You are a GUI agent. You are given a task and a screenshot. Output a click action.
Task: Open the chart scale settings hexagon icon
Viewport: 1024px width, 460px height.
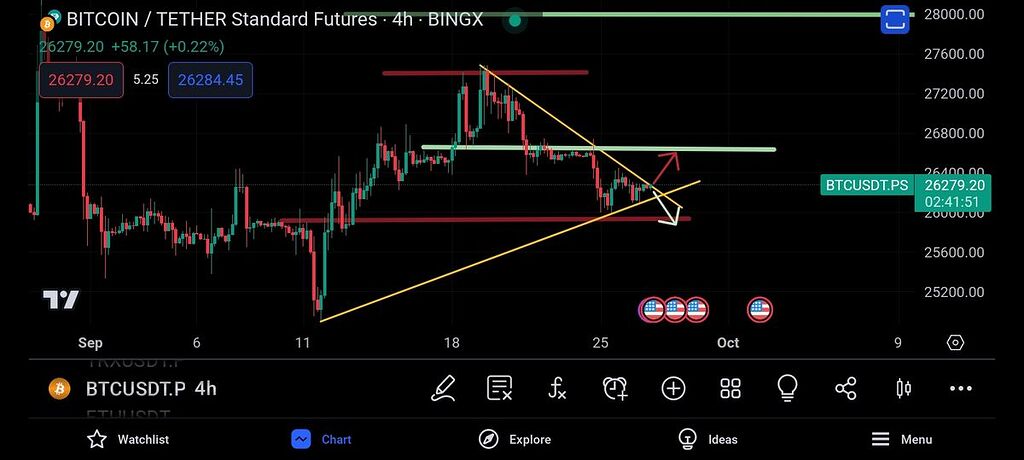[955, 343]
